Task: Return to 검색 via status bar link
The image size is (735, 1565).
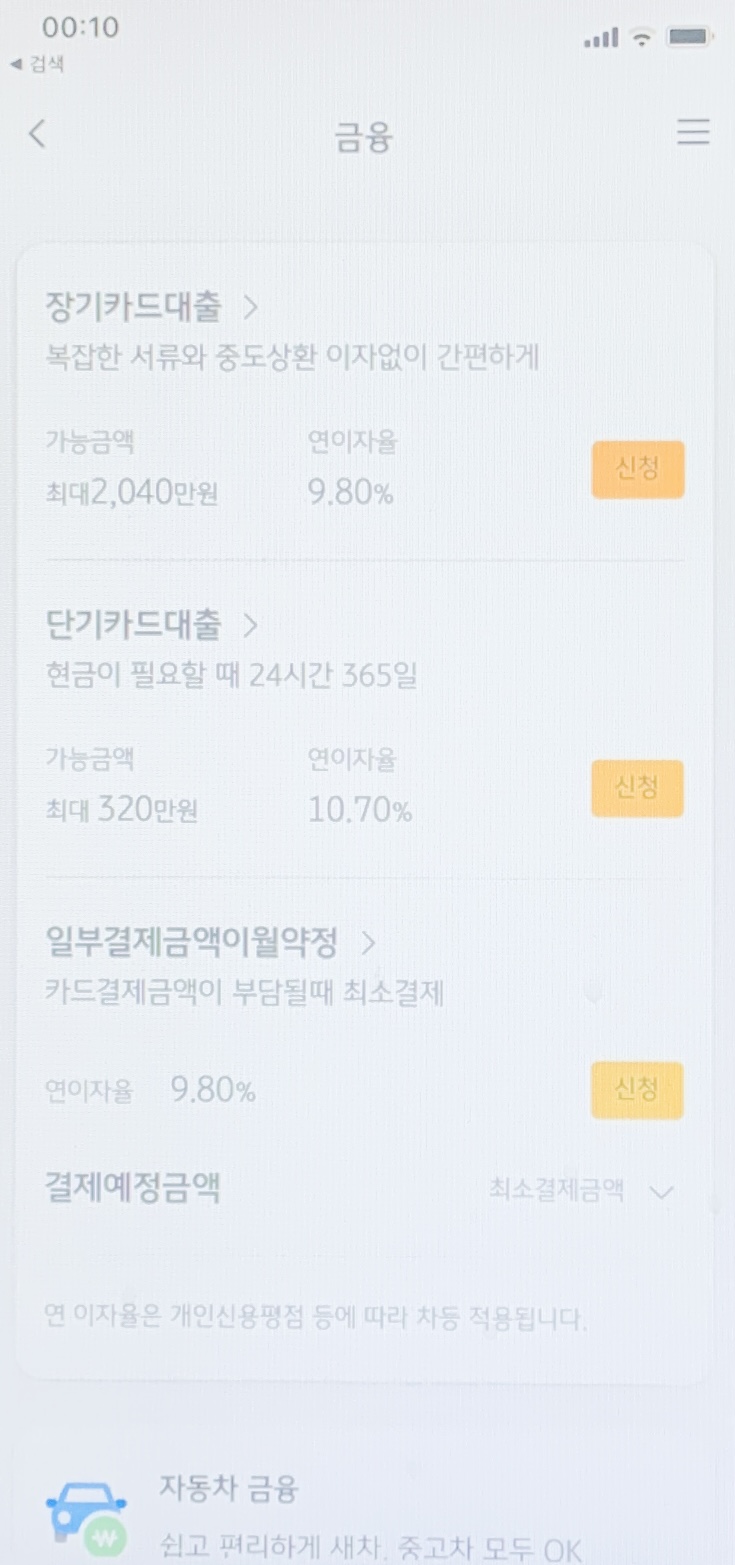Action: pyautogui.click(x=36, y=65)
